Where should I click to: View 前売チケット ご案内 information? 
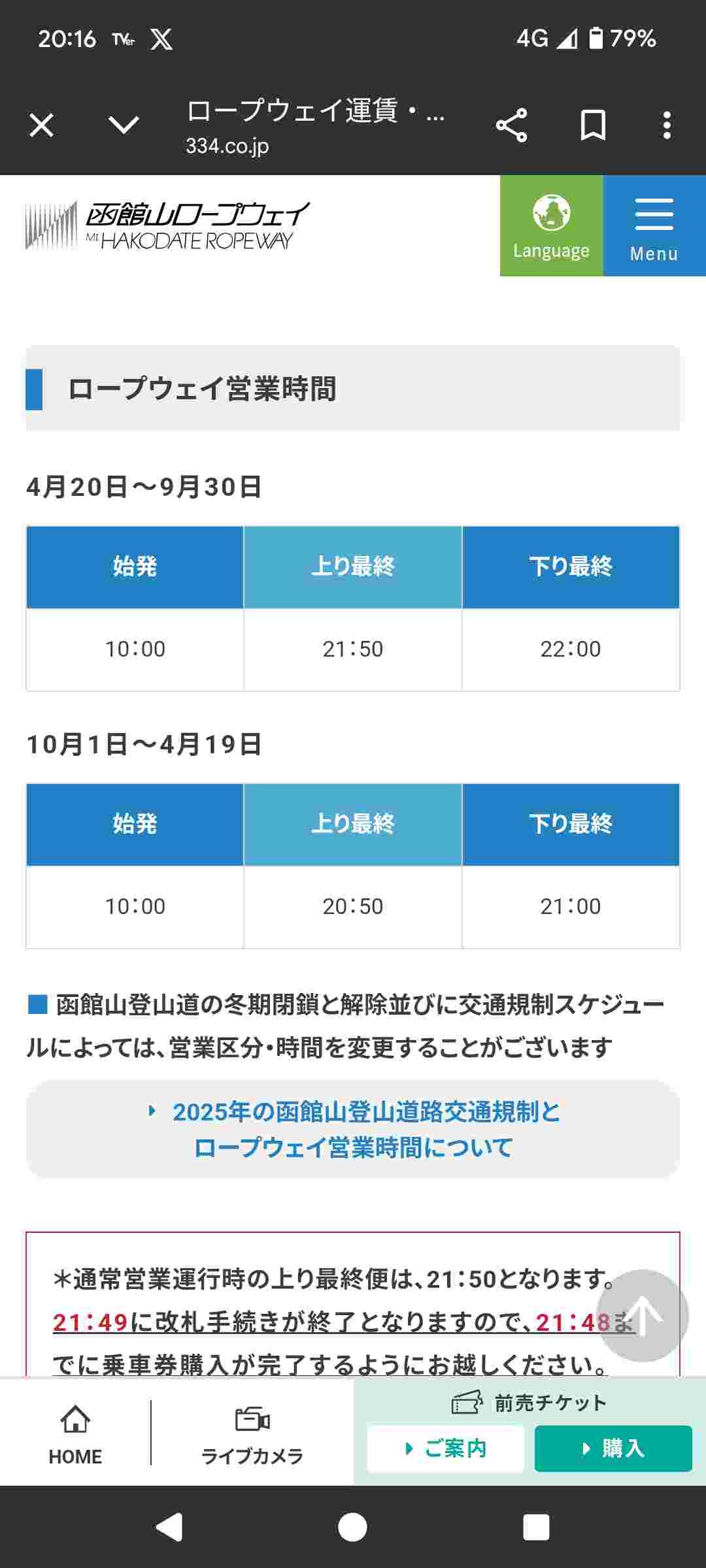tap(445, 1448)
